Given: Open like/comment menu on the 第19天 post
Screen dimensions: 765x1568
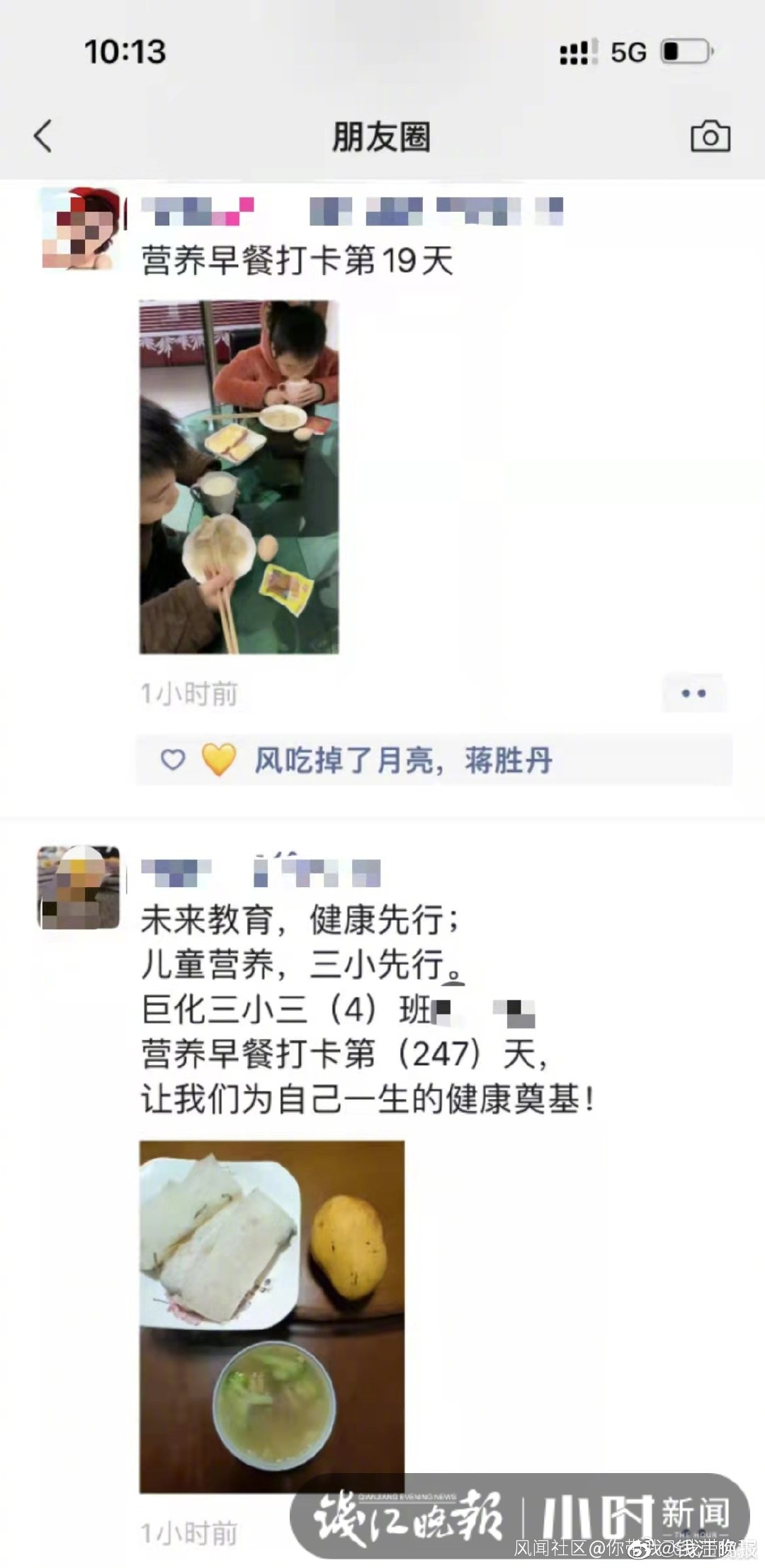Looking at the screenshot, I should (693, 693).
